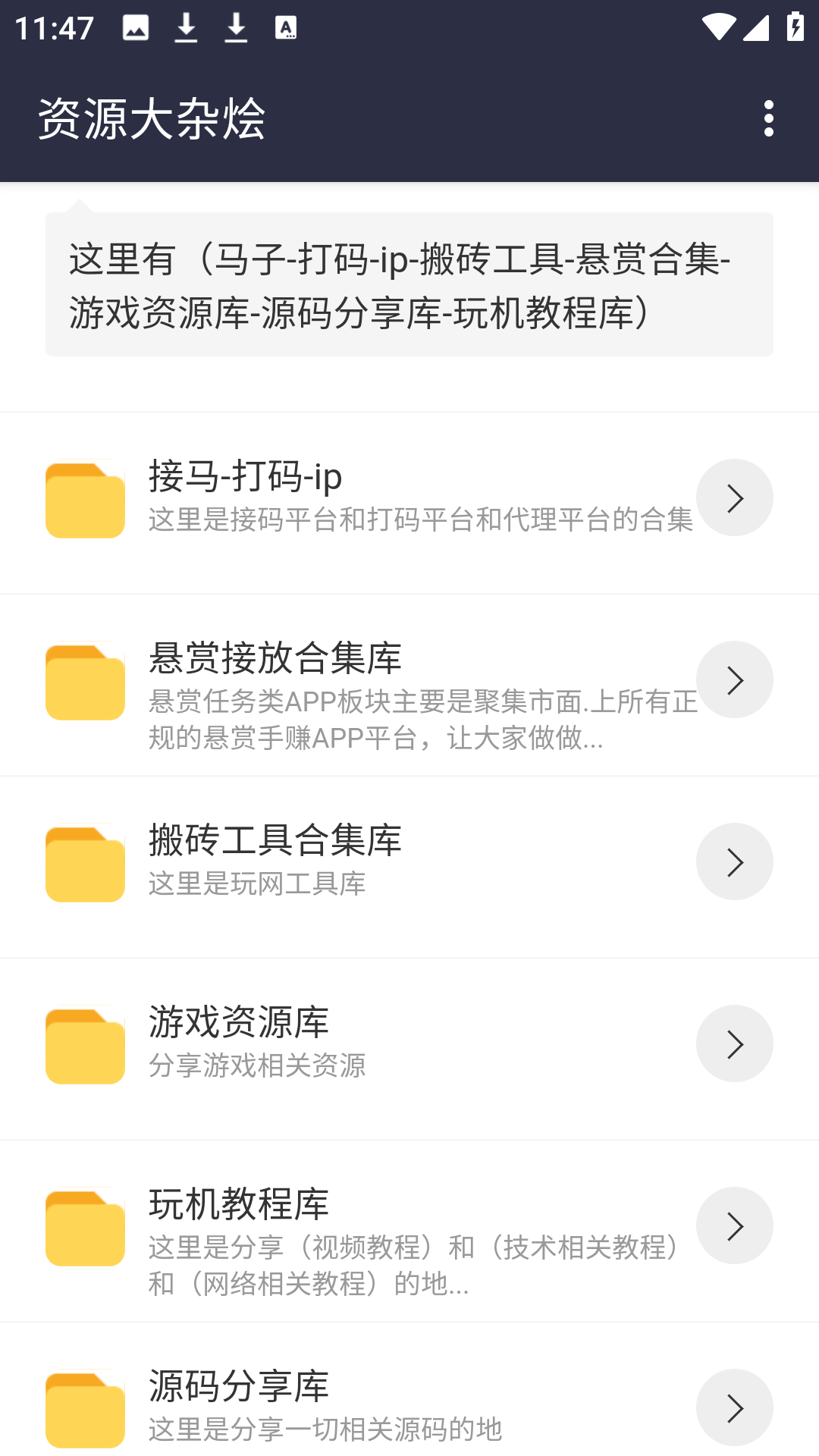Expand the 接马-打码-ip entry via chevron

(x=734, y=497)
